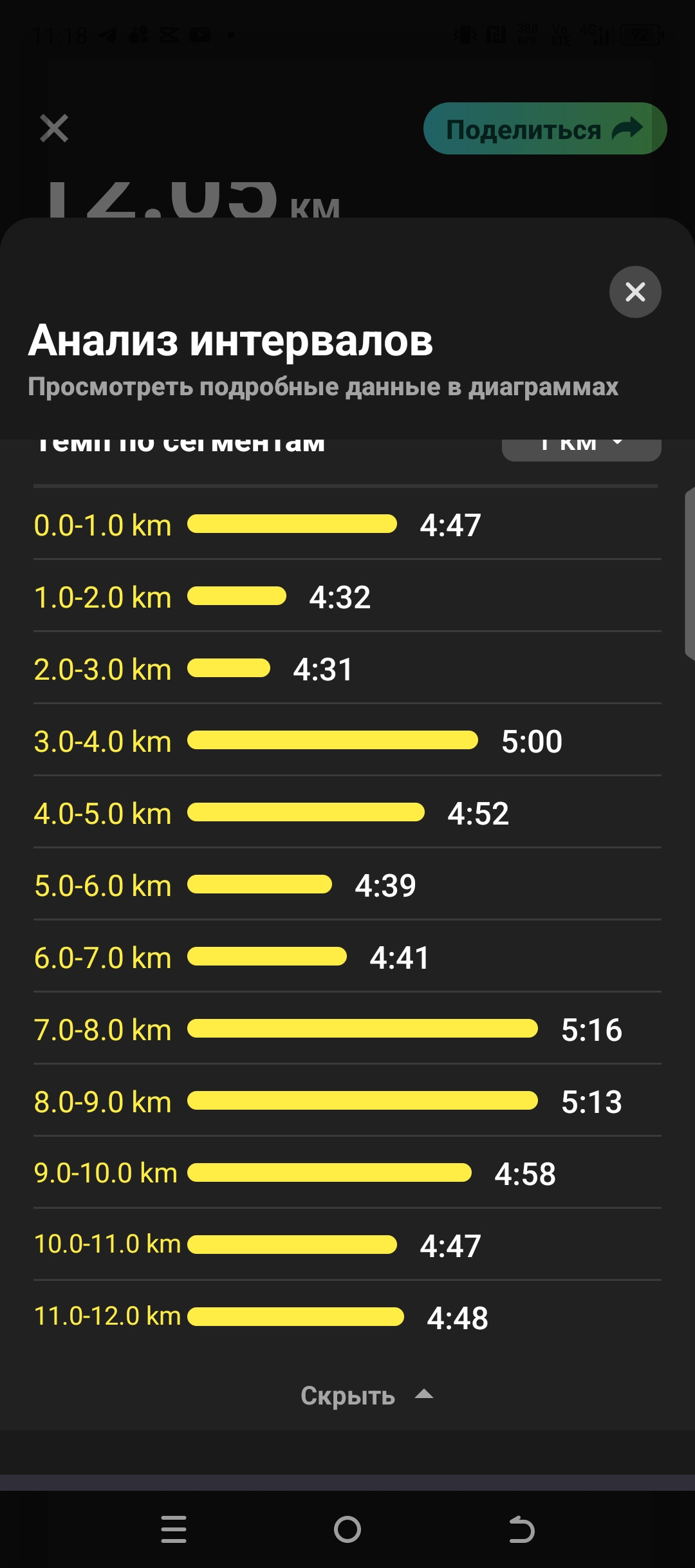Go to the home screen

(x=347, y=1529)
